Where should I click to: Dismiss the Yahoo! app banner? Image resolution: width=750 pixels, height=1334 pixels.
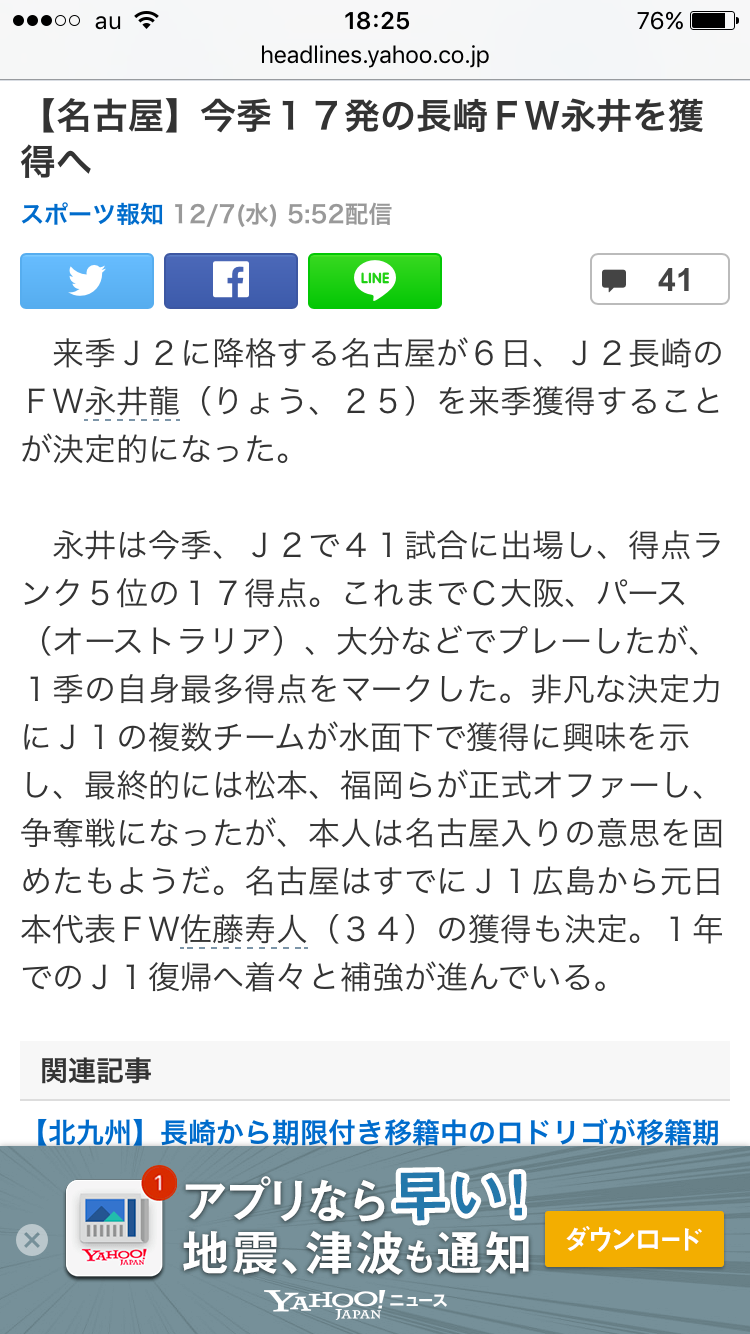(31, 1241)
